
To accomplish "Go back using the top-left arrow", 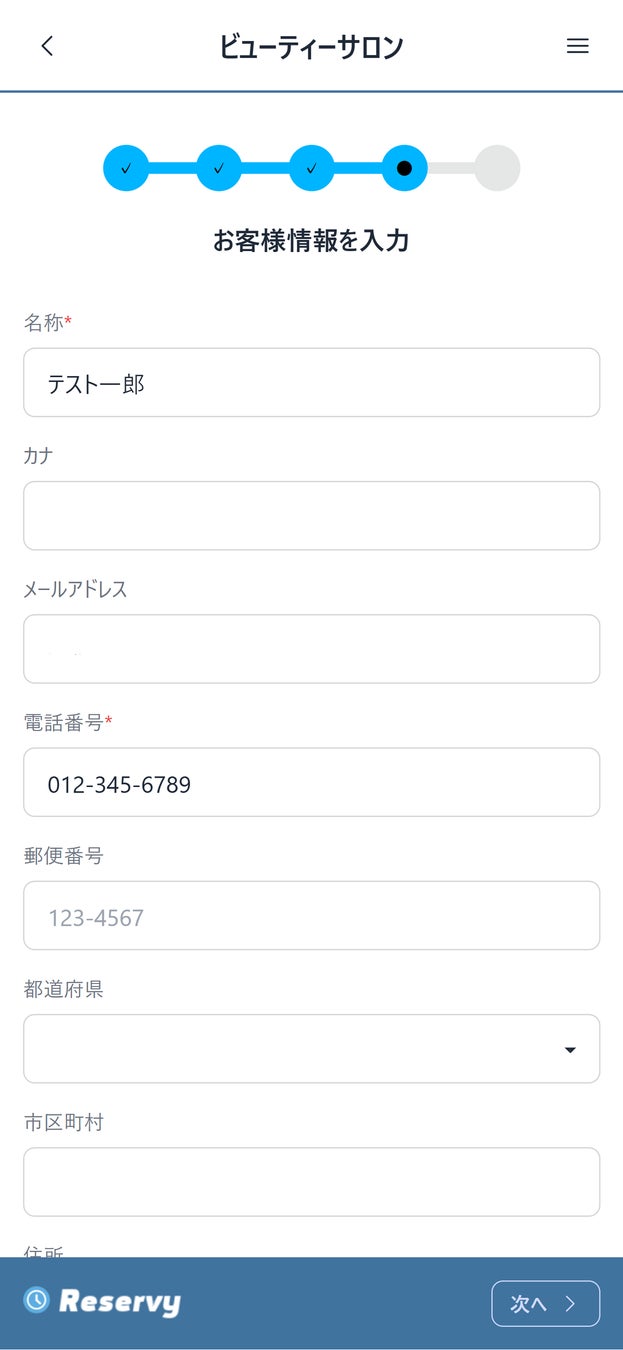I will click(x=47, y=46).
